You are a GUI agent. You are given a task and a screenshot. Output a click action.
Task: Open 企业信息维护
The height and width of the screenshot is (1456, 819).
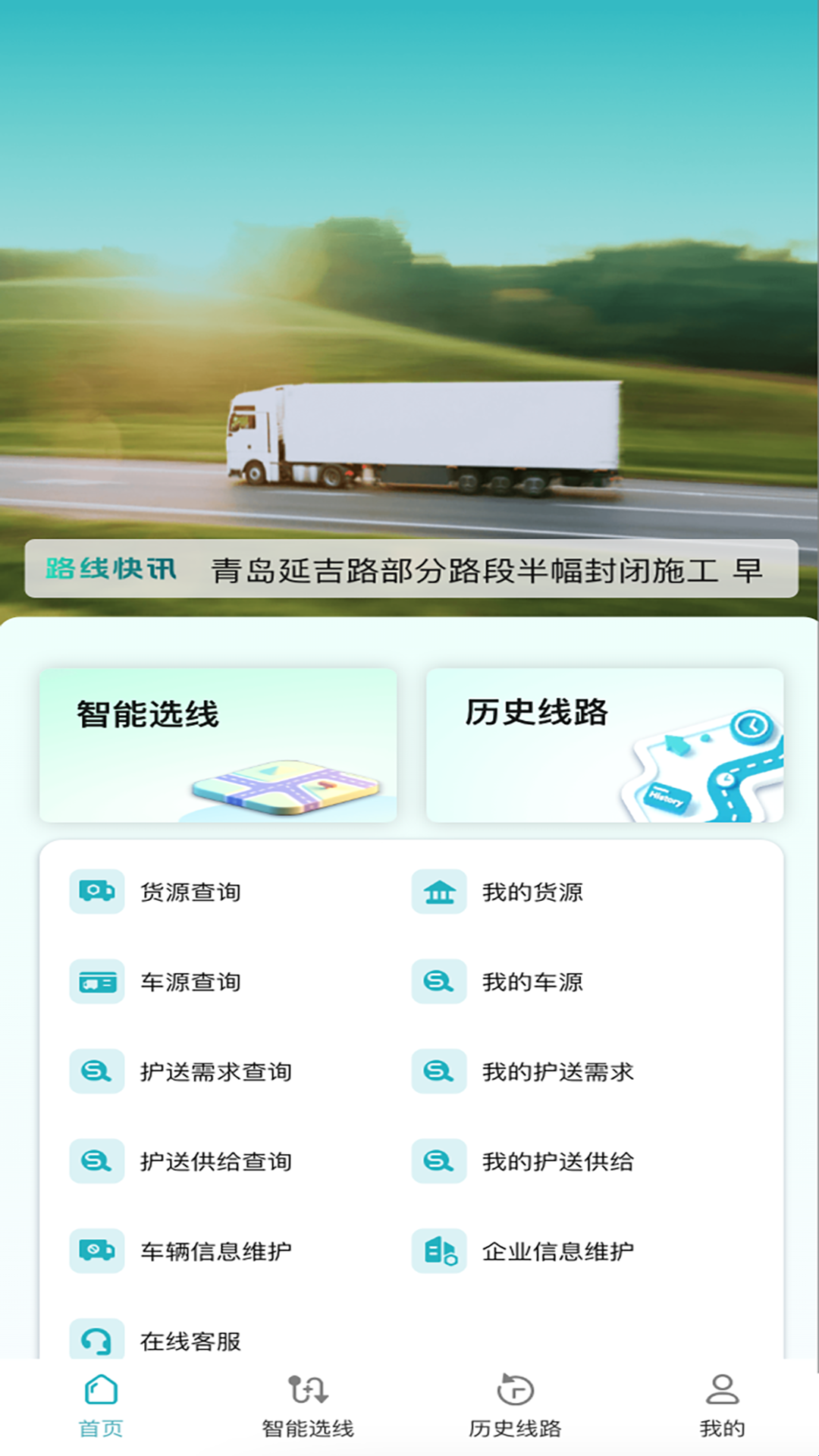[557, 1250]
